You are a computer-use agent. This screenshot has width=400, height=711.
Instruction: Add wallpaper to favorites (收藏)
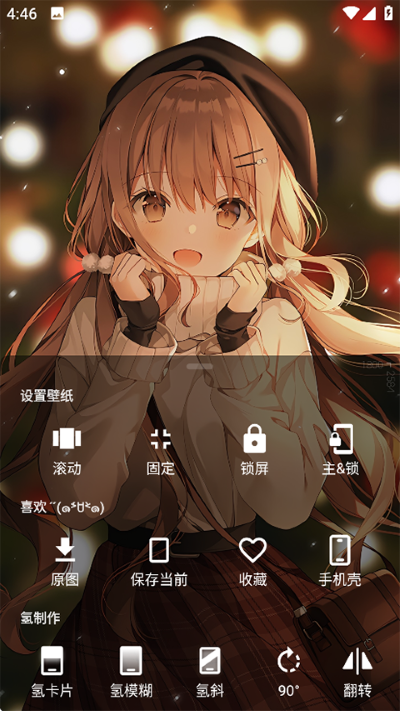click(x=253, y=561)
